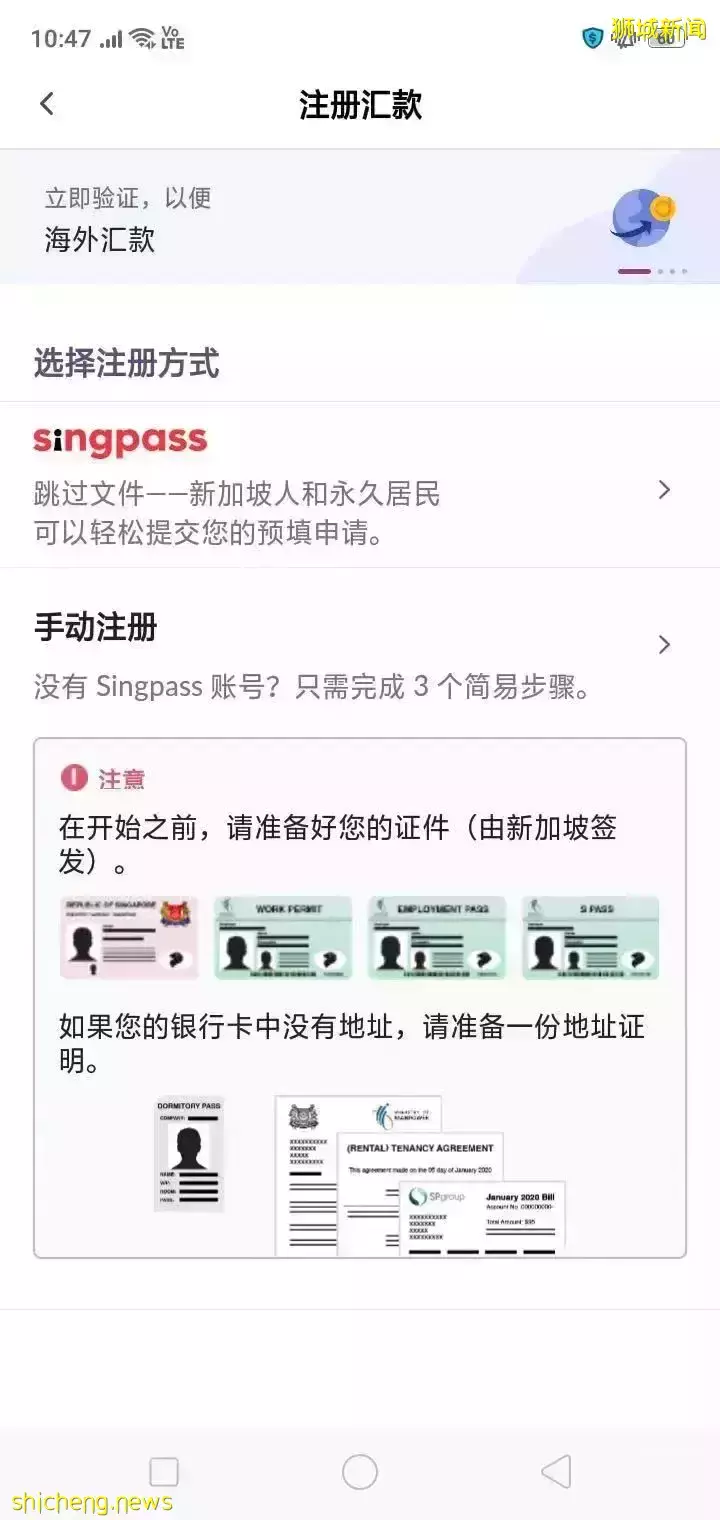Expand the Singpass registration option chevron

click(x=663, y=490)
